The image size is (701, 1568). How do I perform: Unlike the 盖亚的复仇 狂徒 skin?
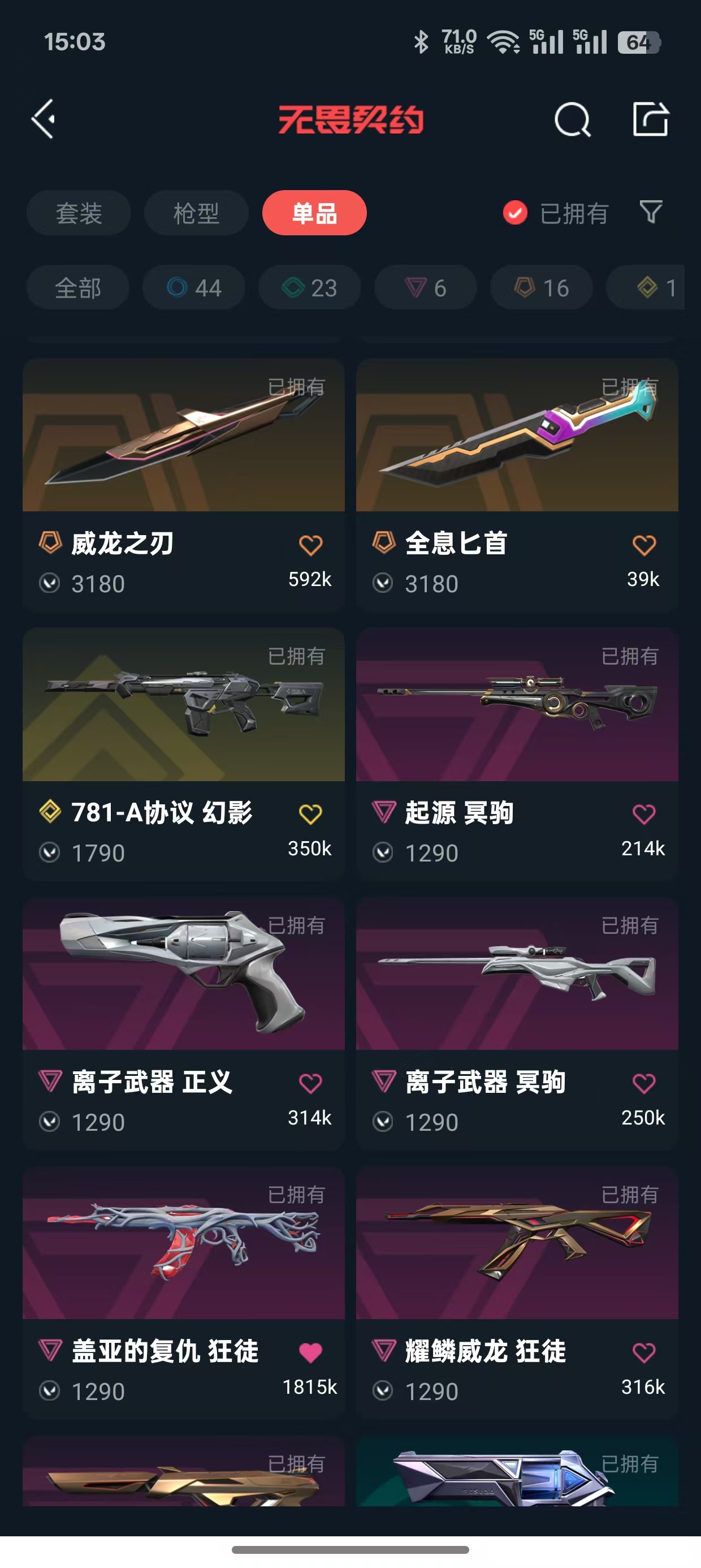310,1352
